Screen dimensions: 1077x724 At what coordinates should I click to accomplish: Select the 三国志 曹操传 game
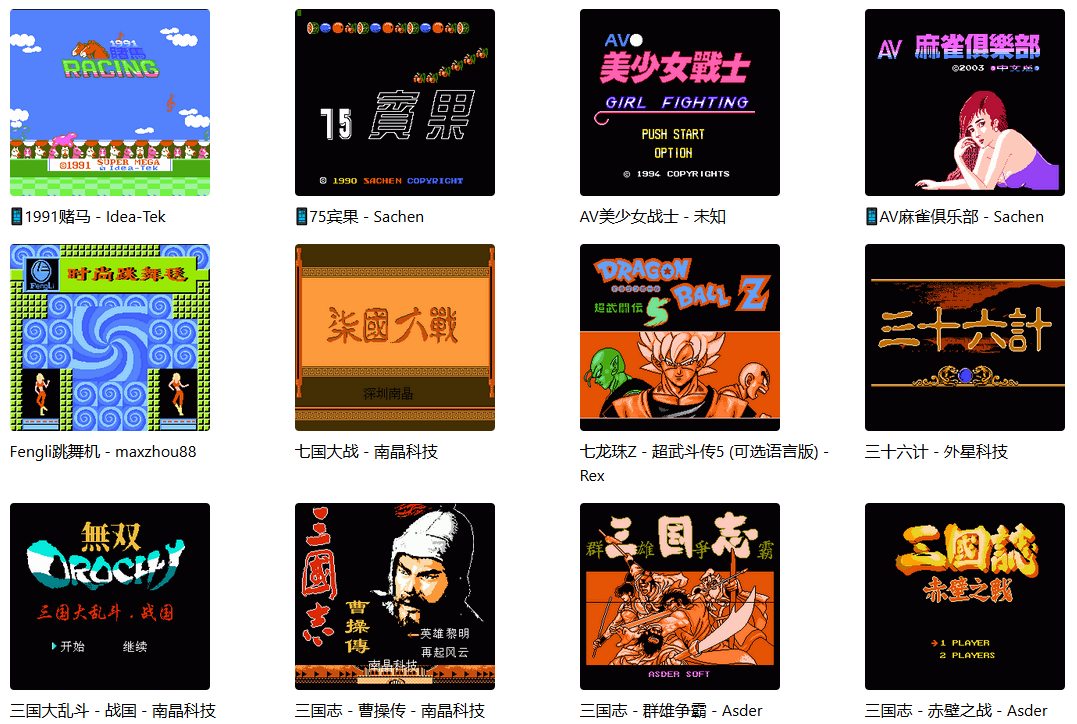[x=395, y=596]
